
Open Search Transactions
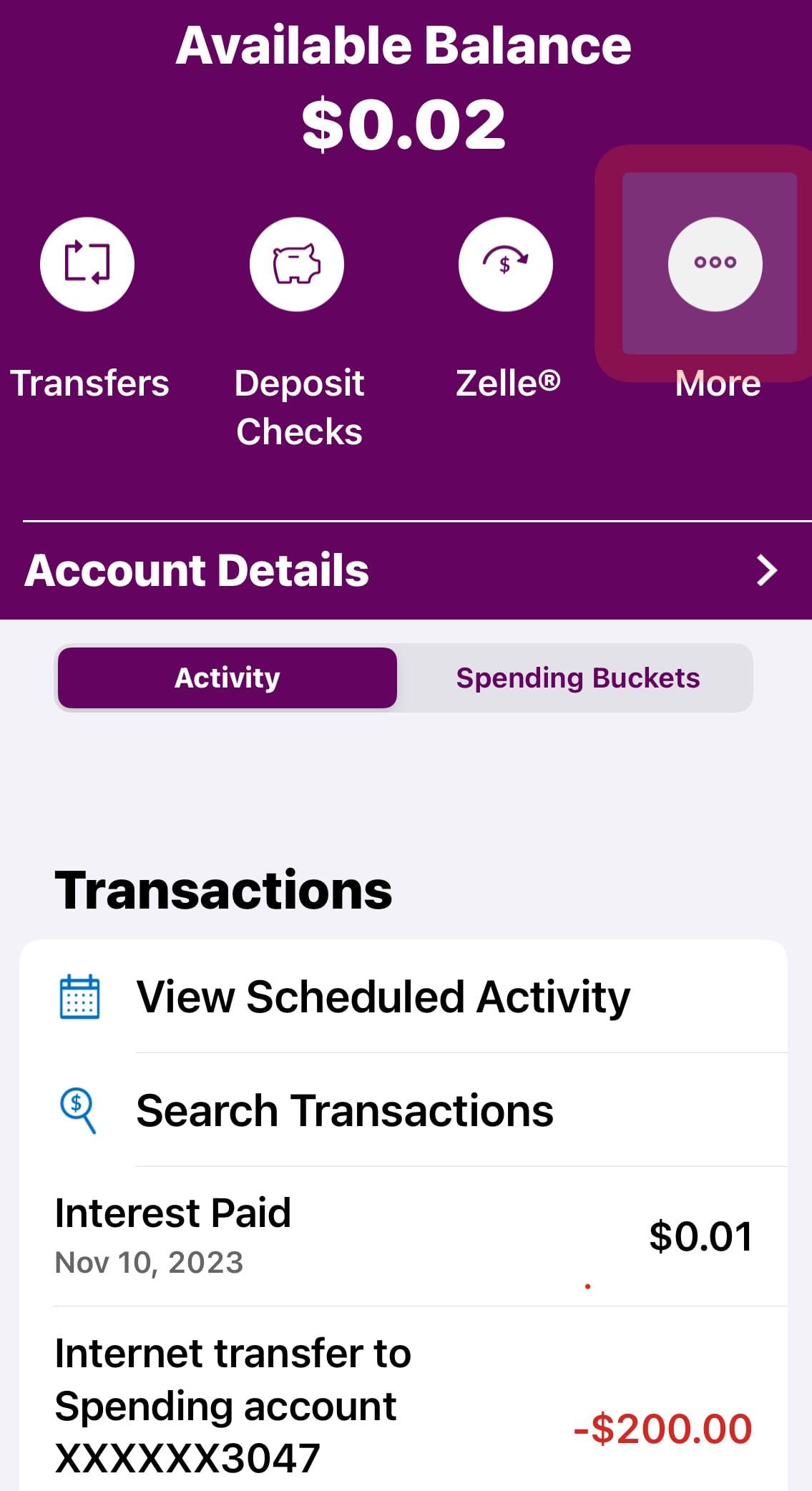pyautogui.click(x=345, y=1110)
